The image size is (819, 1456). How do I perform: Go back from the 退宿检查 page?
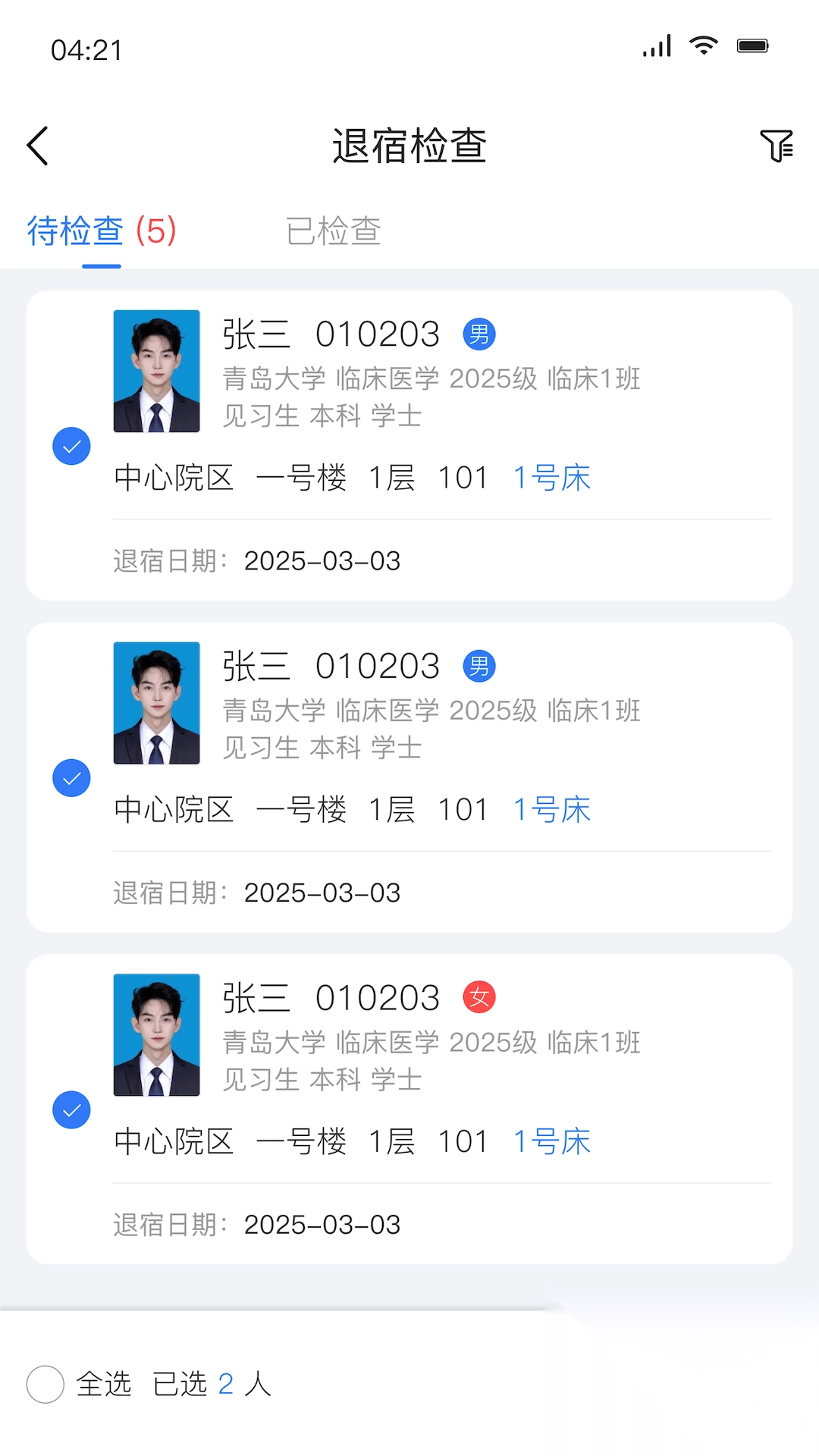coord(38,146)
